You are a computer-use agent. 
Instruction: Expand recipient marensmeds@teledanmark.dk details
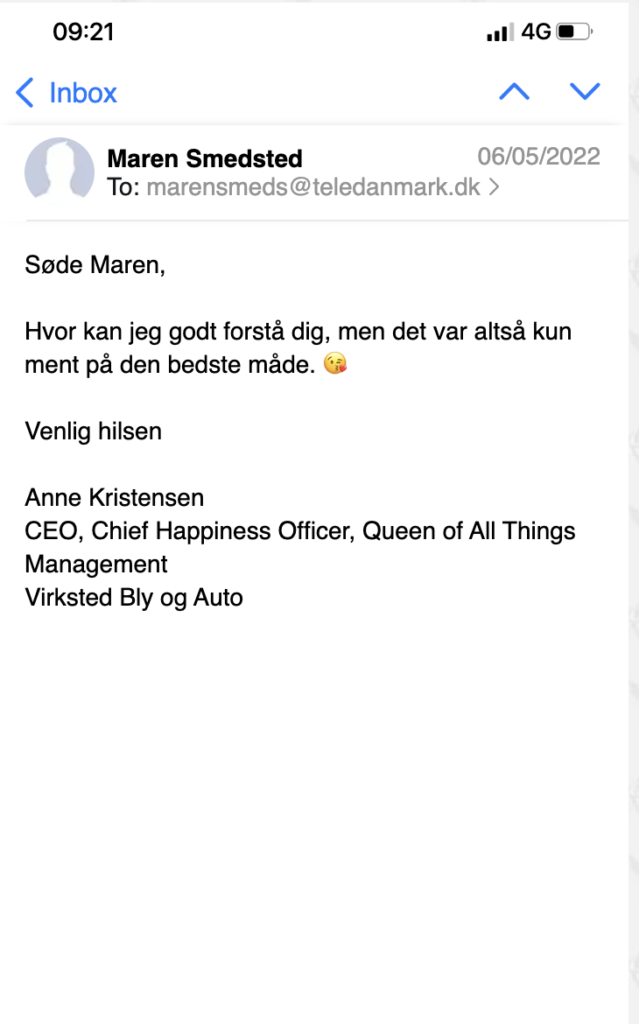[x=322, y=187]
